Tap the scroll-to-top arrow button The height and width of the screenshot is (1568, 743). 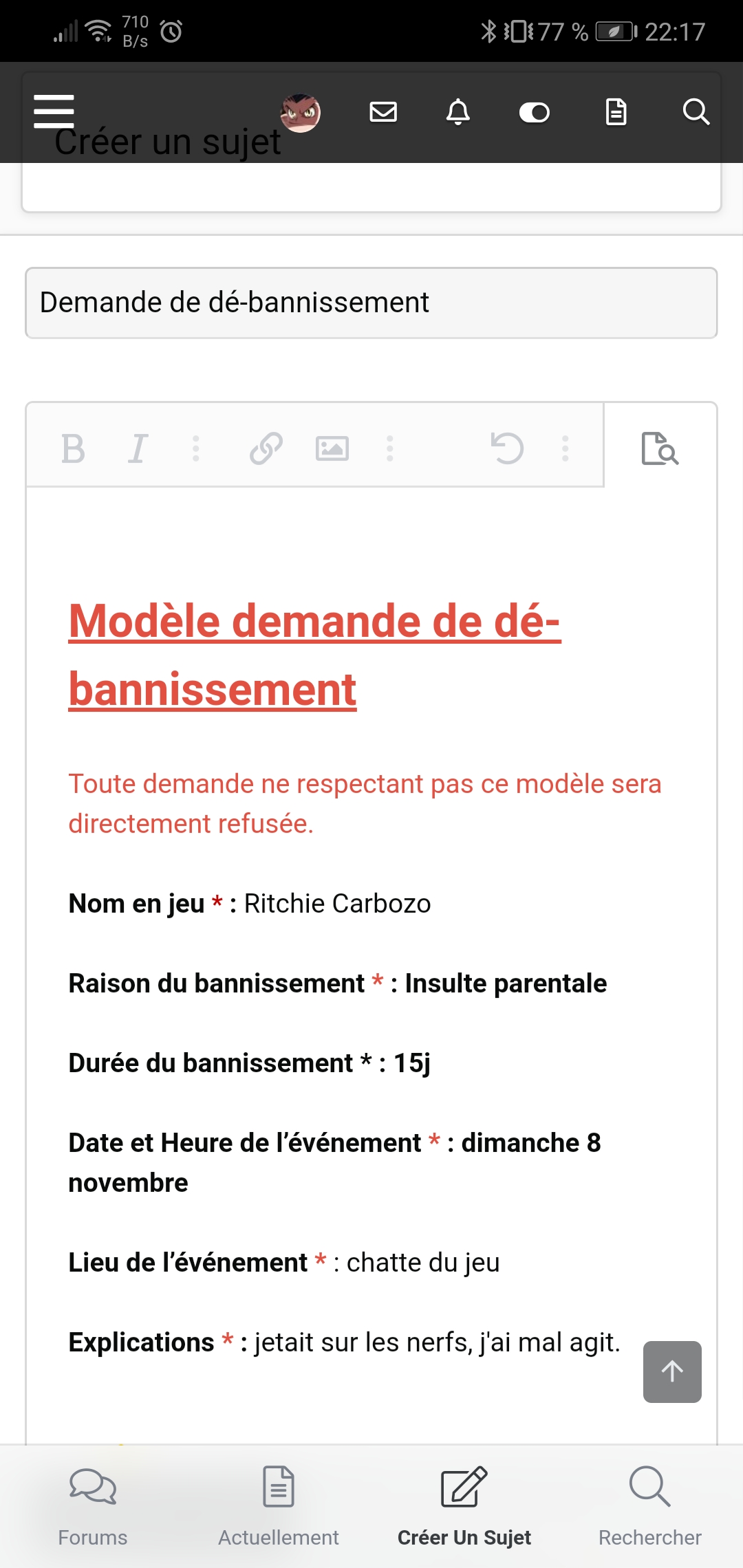point(672,1371)
